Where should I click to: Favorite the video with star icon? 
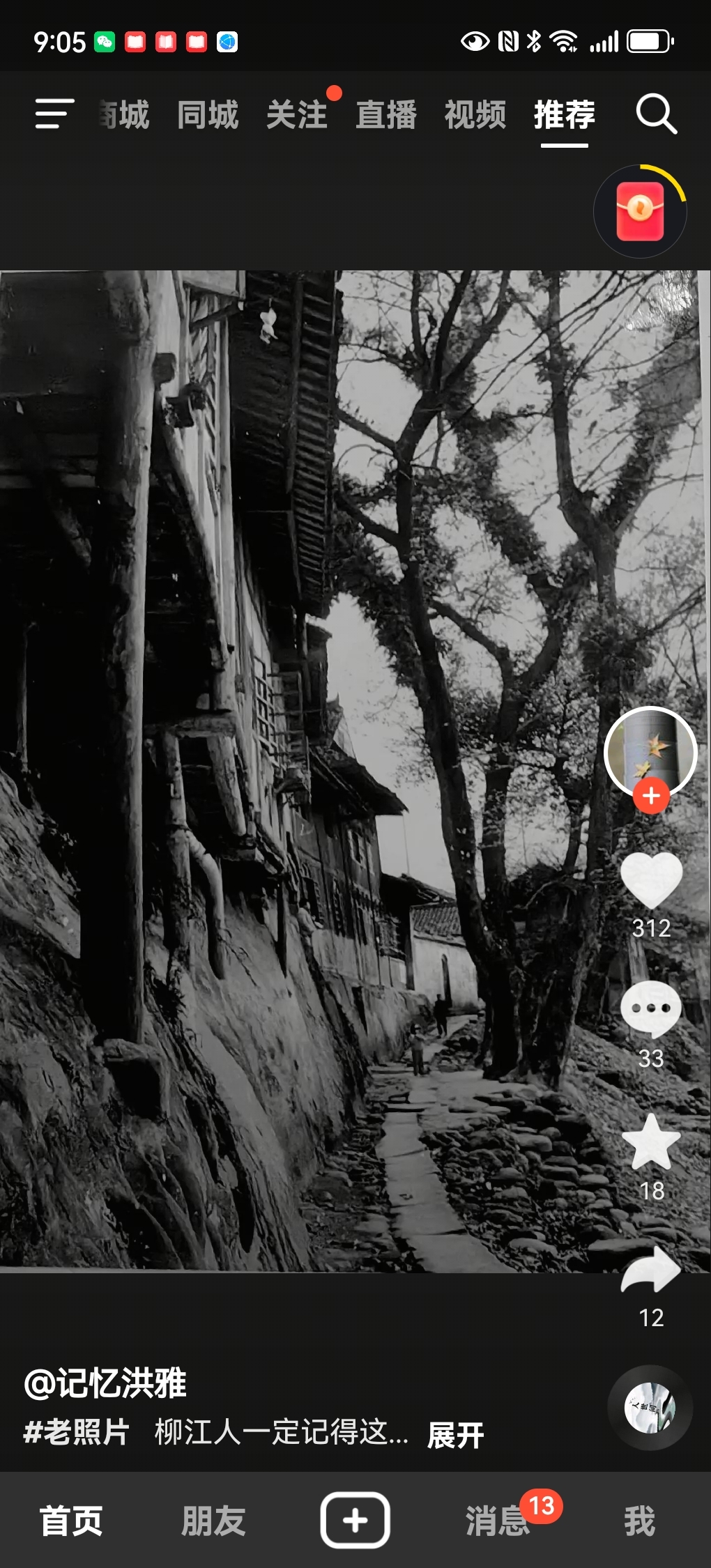click(x=651, y=1142)
